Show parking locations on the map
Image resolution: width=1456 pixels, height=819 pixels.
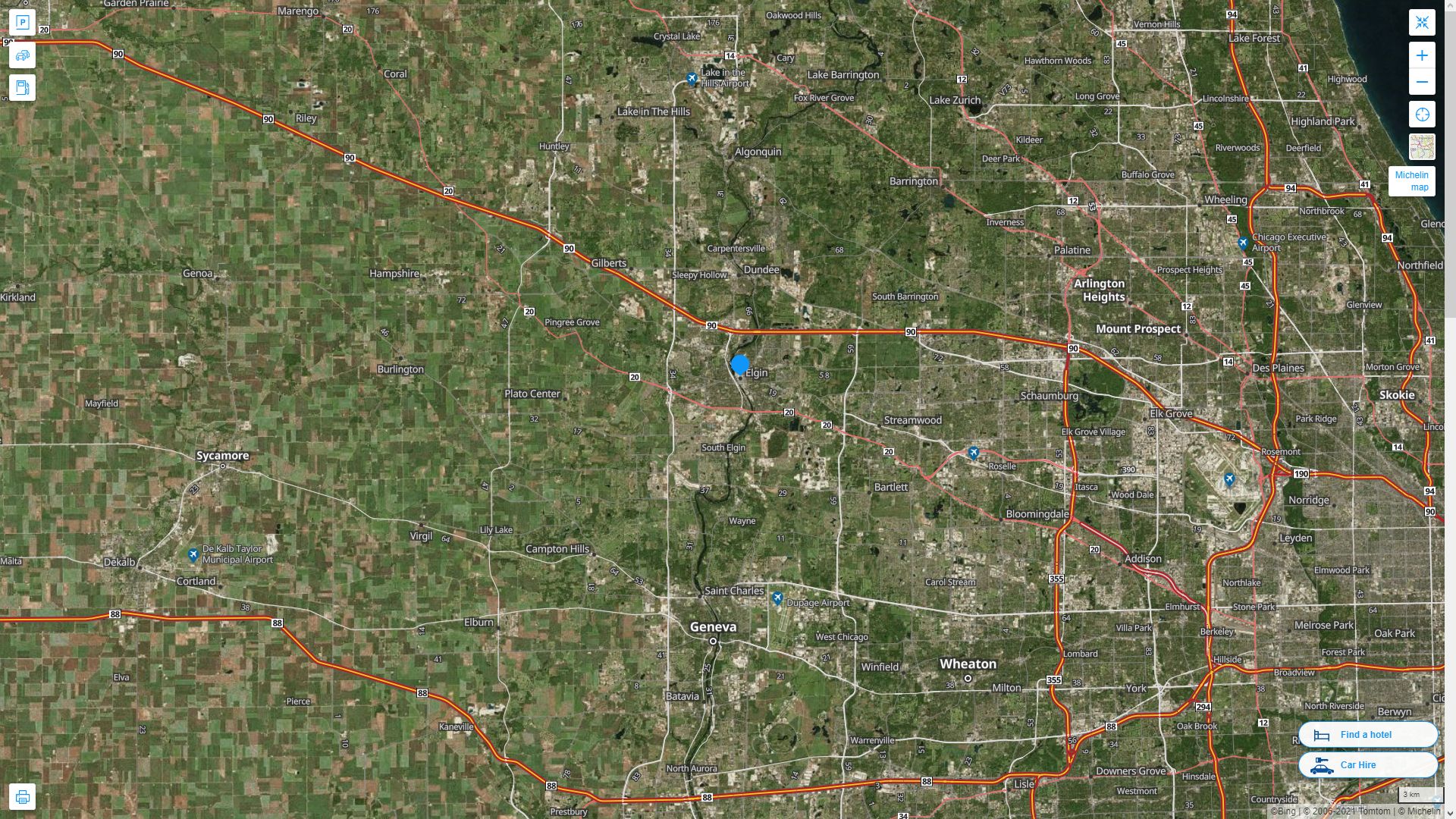pos(22,23)
